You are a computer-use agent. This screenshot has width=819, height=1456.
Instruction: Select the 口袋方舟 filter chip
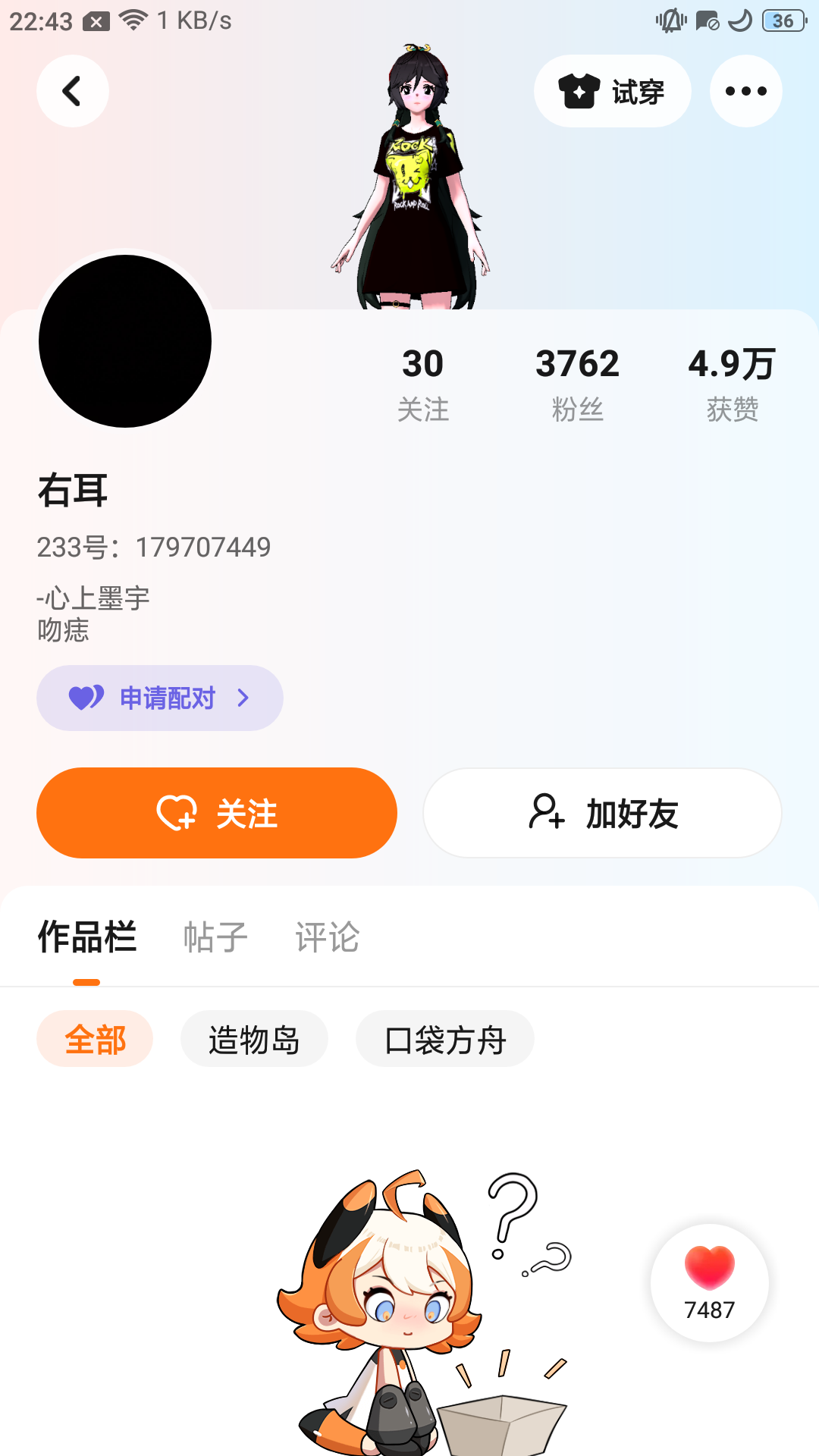(445, 1039)
